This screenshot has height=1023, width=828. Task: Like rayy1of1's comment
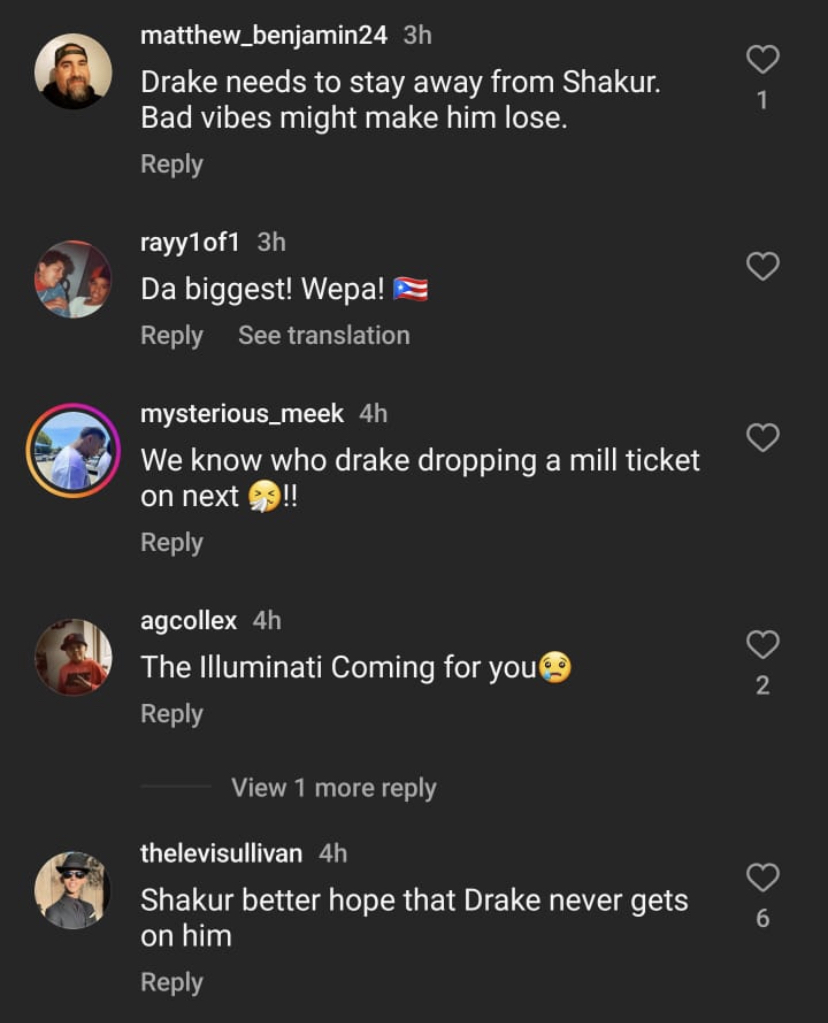point(762,266)
